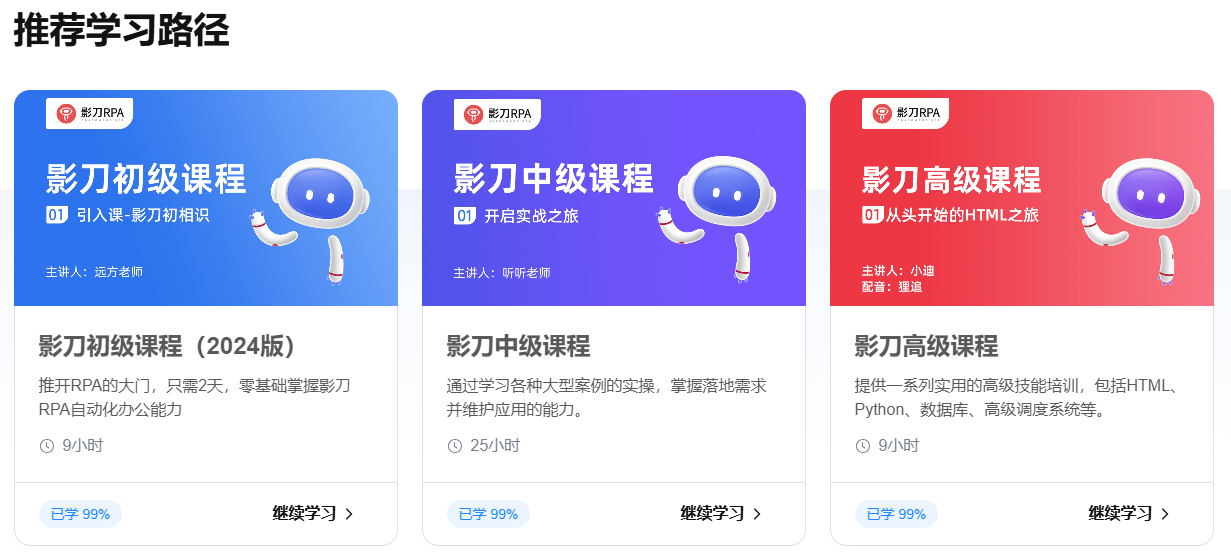Continue learning 影刀中级课程

(x=721, y=513)
